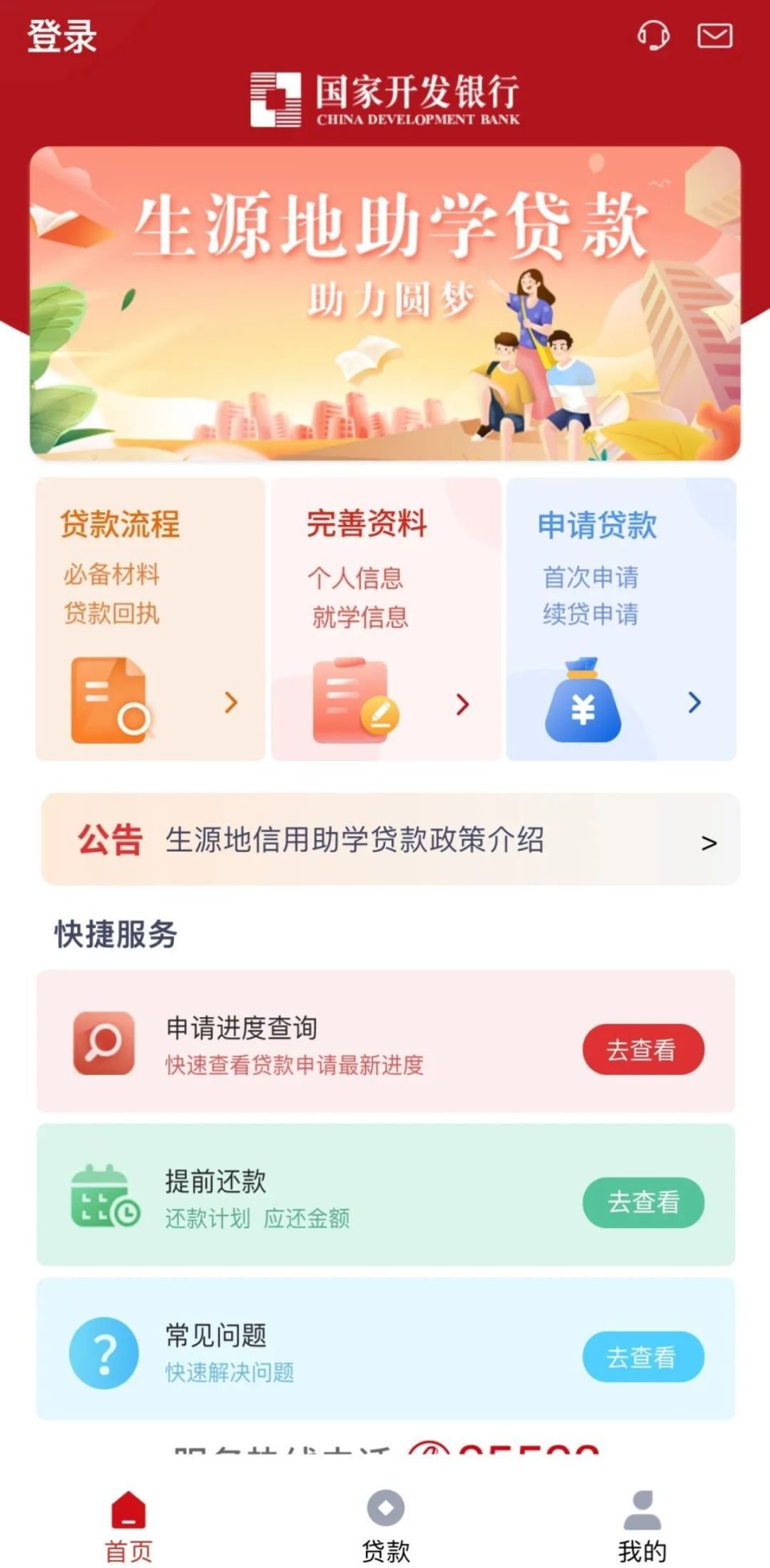The image size is (770, 1568).
Task: Expand the 申请贷款 card via its arrow
Action: (693, 704)
